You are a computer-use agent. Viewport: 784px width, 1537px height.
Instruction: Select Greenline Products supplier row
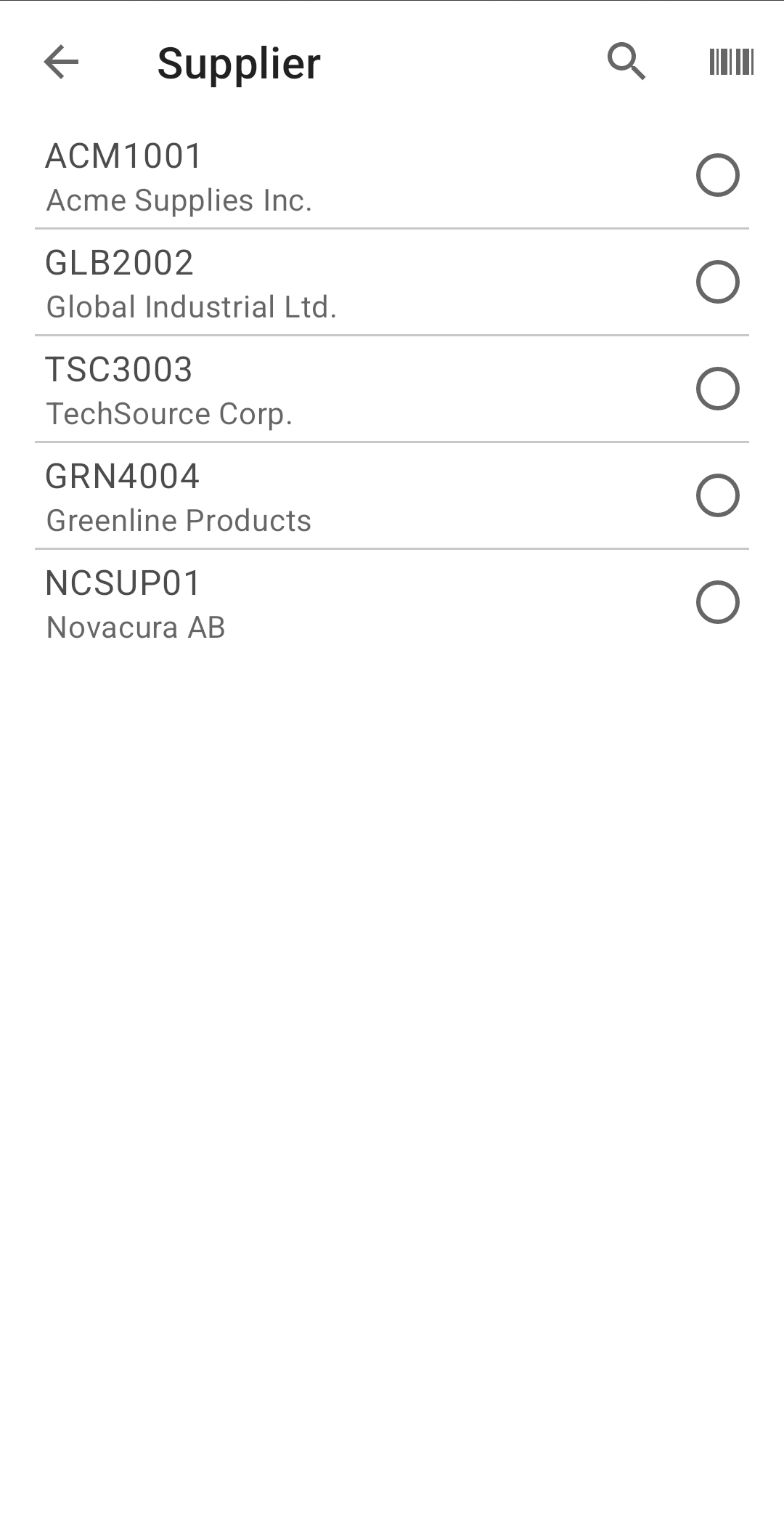(179, 520)
